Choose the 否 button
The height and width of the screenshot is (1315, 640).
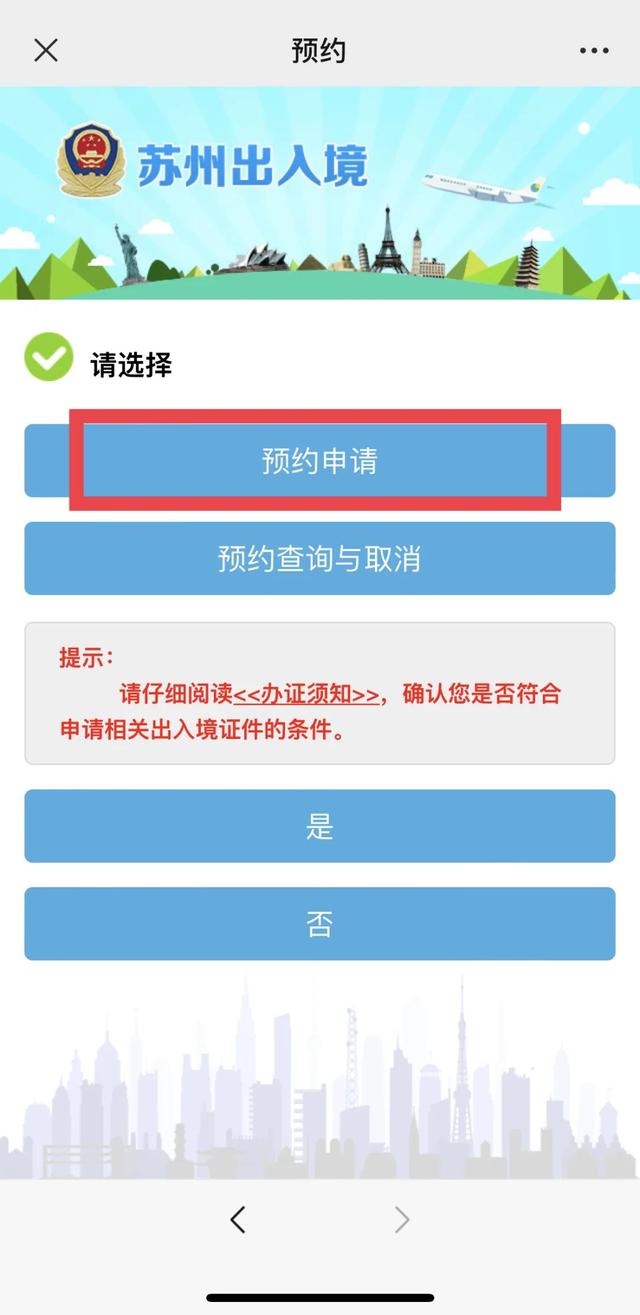(319, 924)
